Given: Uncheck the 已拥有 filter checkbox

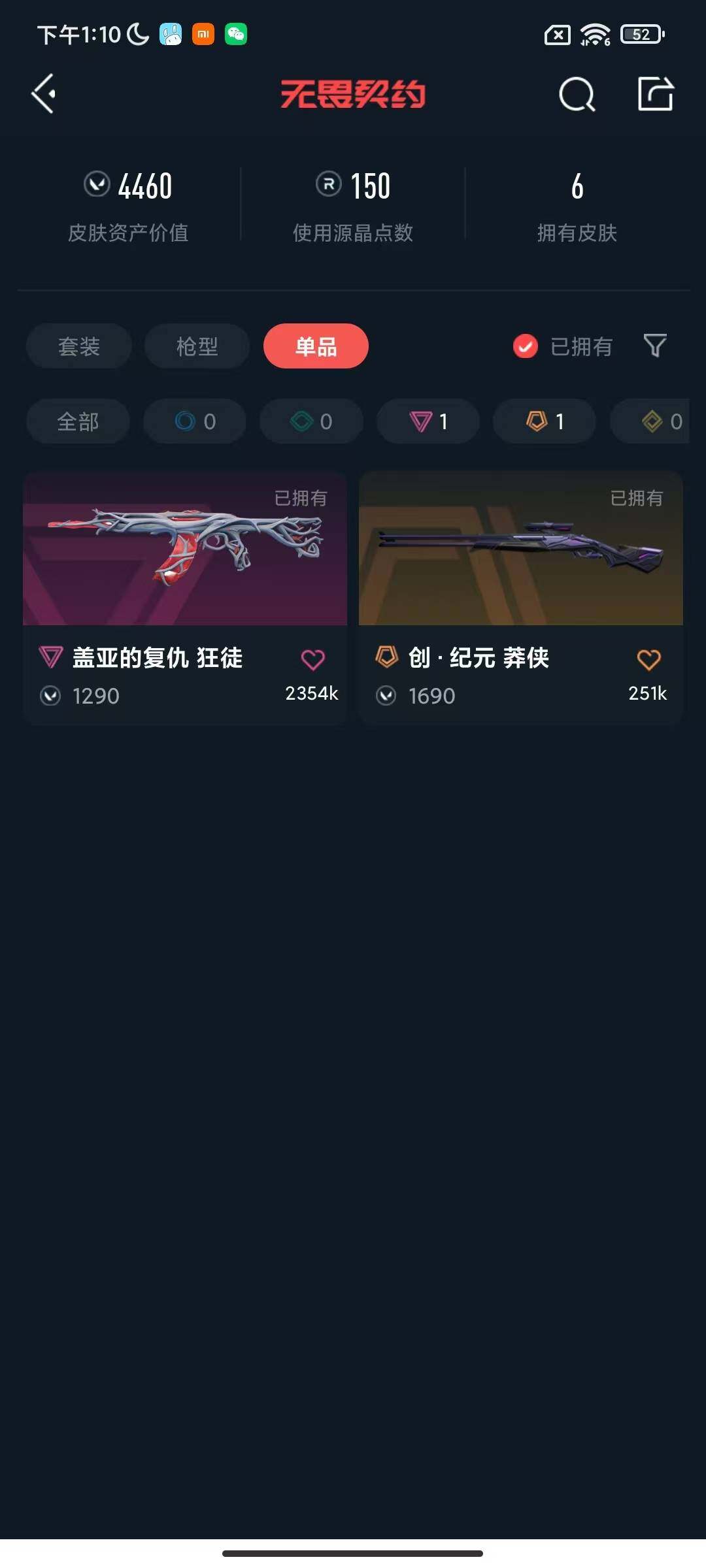Looking at the screenshot, I should point(525,346).
